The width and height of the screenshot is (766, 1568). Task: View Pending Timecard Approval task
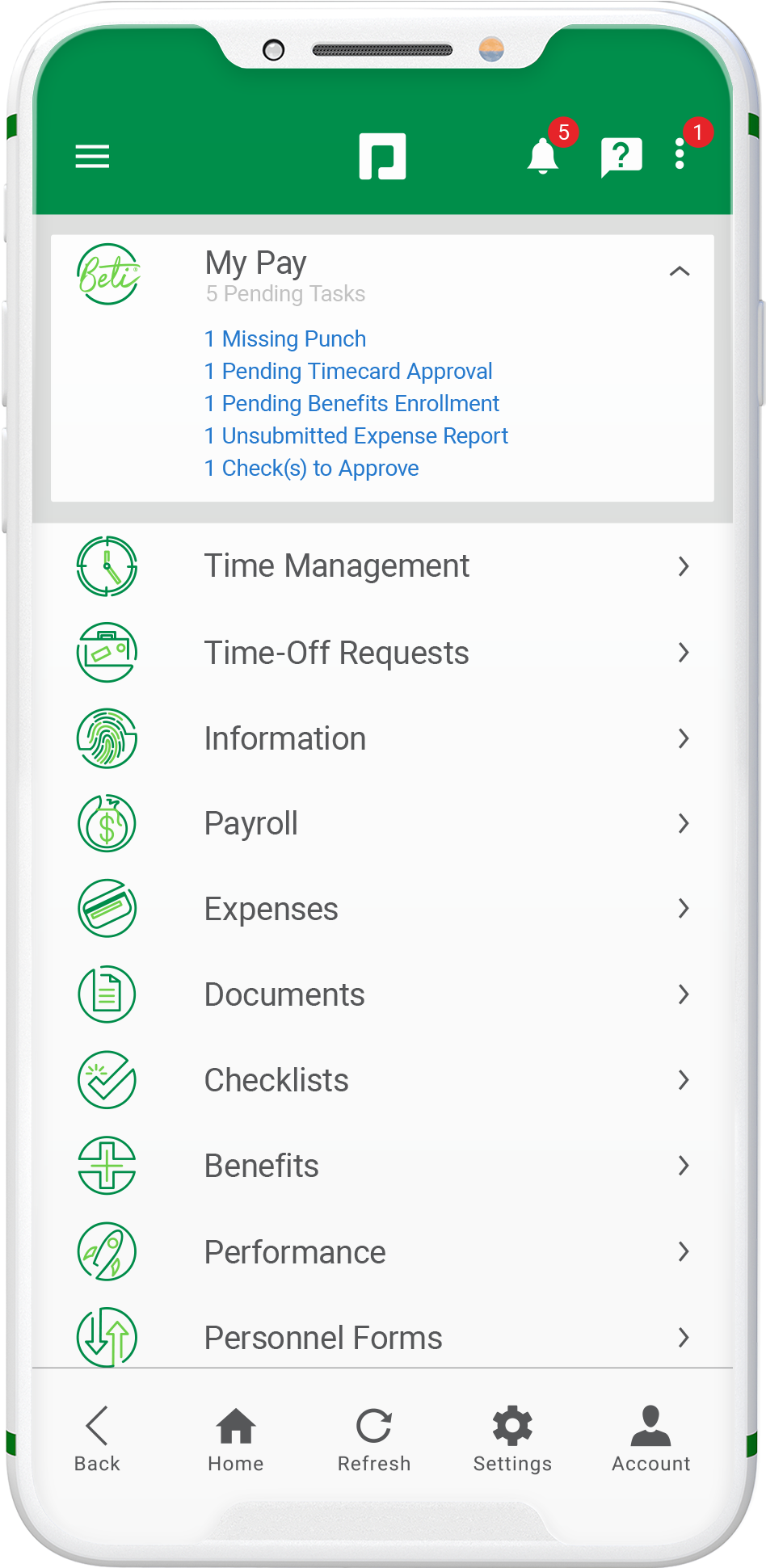click(348, 371)
